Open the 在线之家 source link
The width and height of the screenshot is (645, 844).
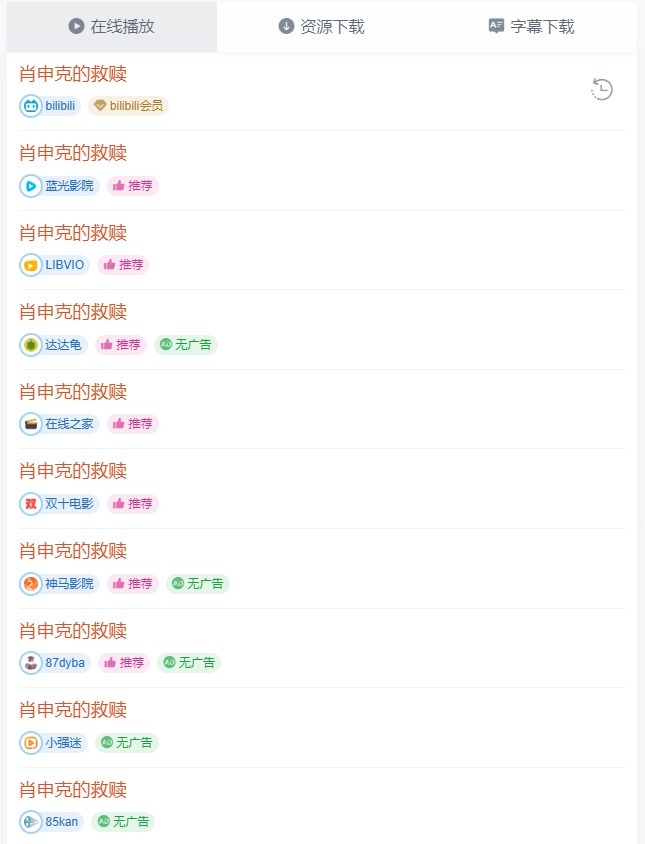pyautogui.click(x=73, y=392)
